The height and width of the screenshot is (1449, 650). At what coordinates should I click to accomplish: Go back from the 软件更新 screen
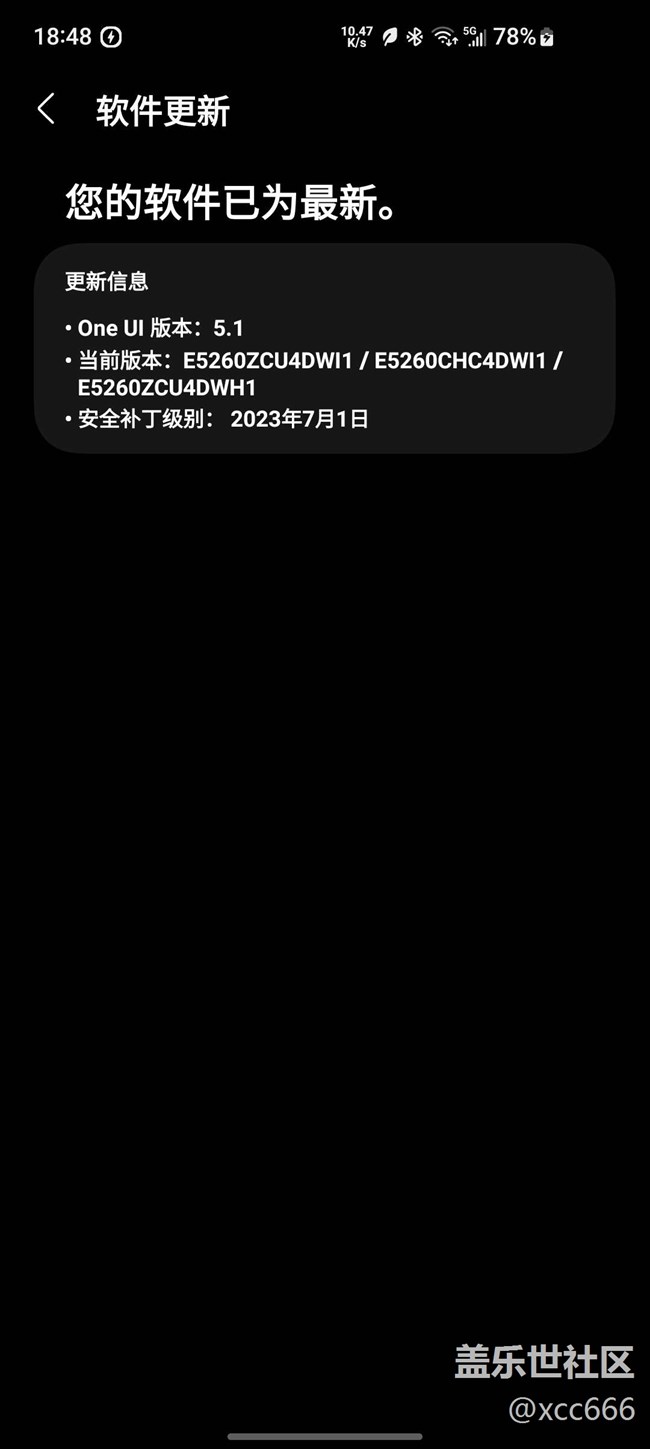point(46,110)
